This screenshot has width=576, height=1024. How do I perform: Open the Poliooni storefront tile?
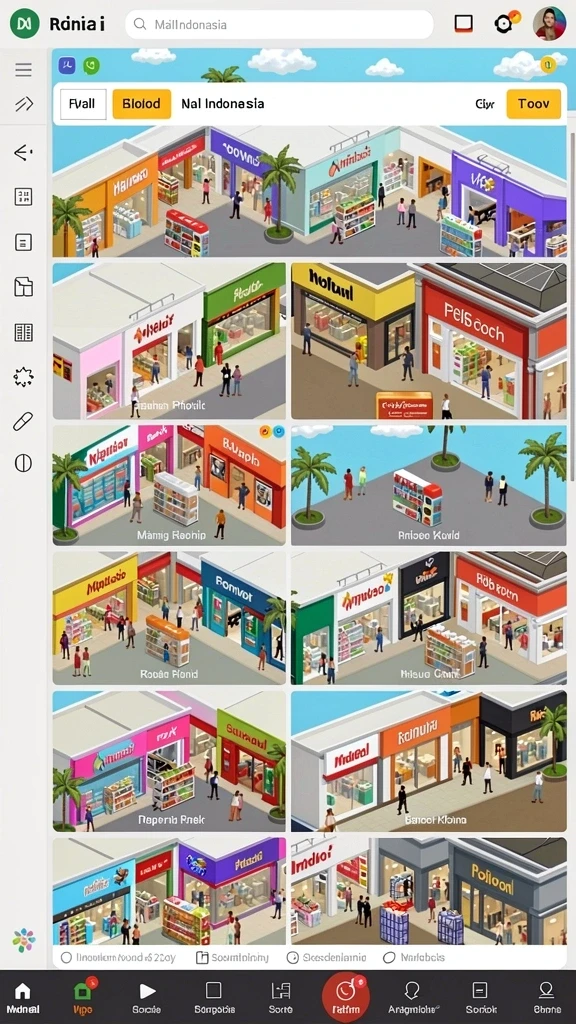pyautogui.click(x=429, y=891)
